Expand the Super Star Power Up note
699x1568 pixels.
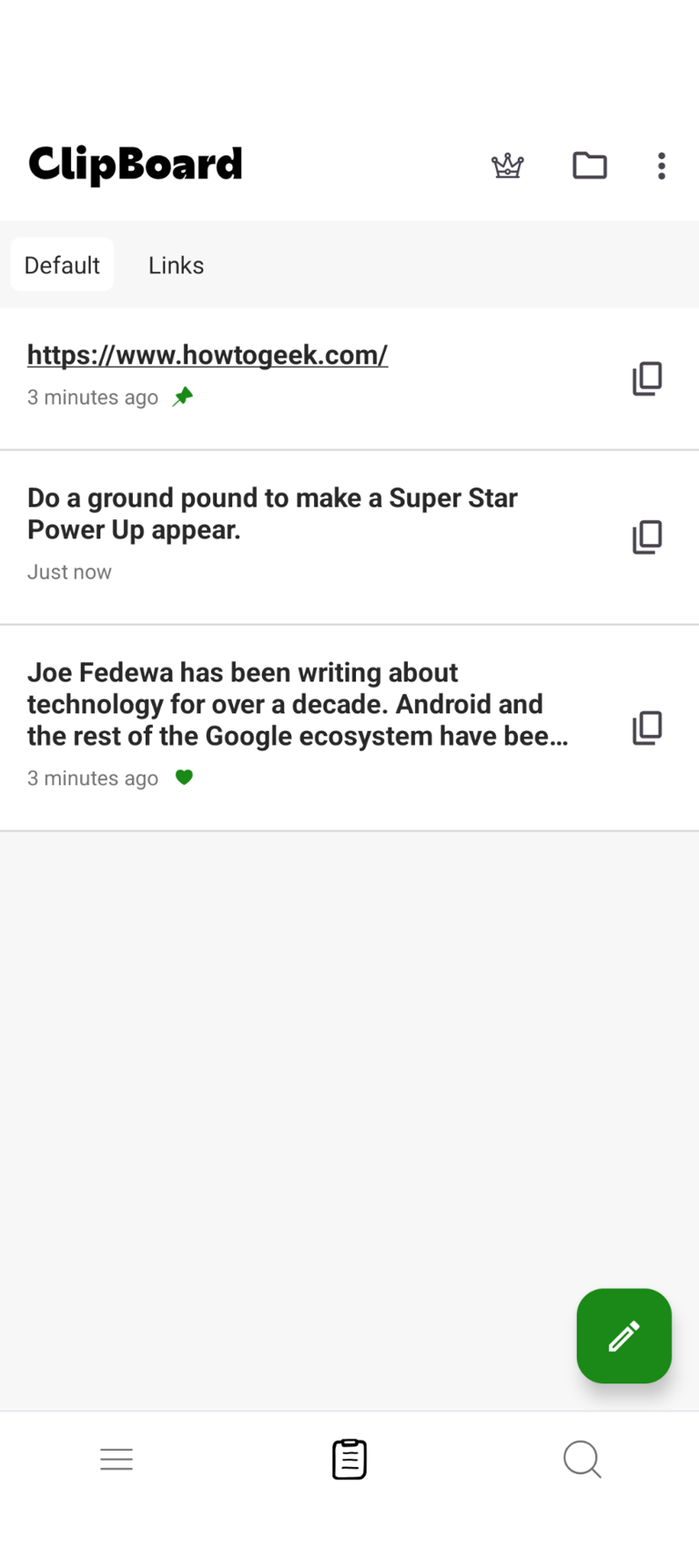point(273,514)
